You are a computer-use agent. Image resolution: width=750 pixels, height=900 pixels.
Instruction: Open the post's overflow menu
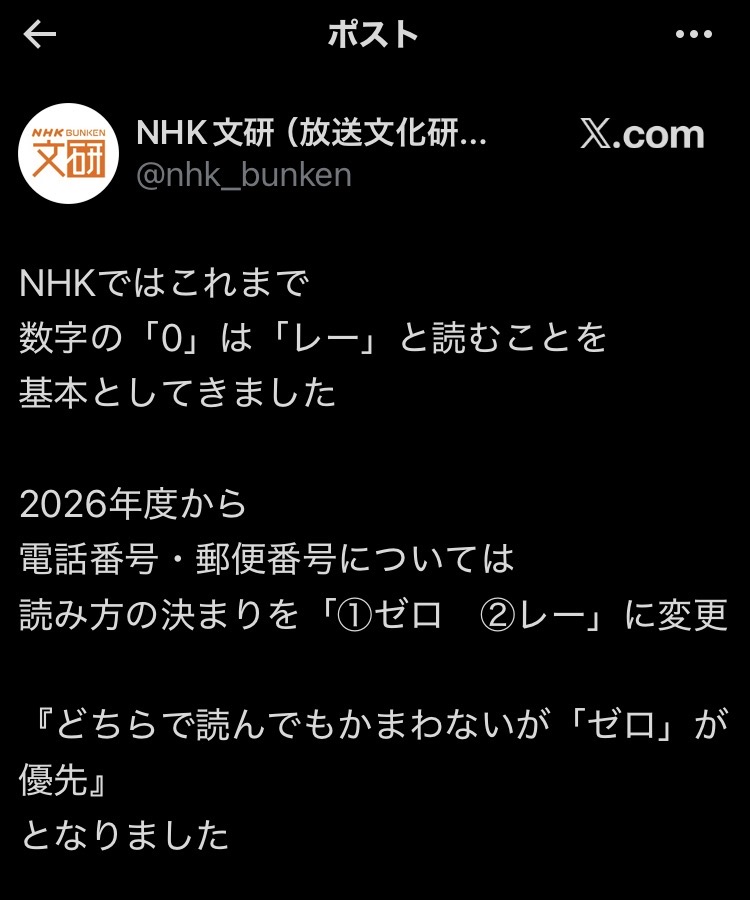(x=693, y=35)
